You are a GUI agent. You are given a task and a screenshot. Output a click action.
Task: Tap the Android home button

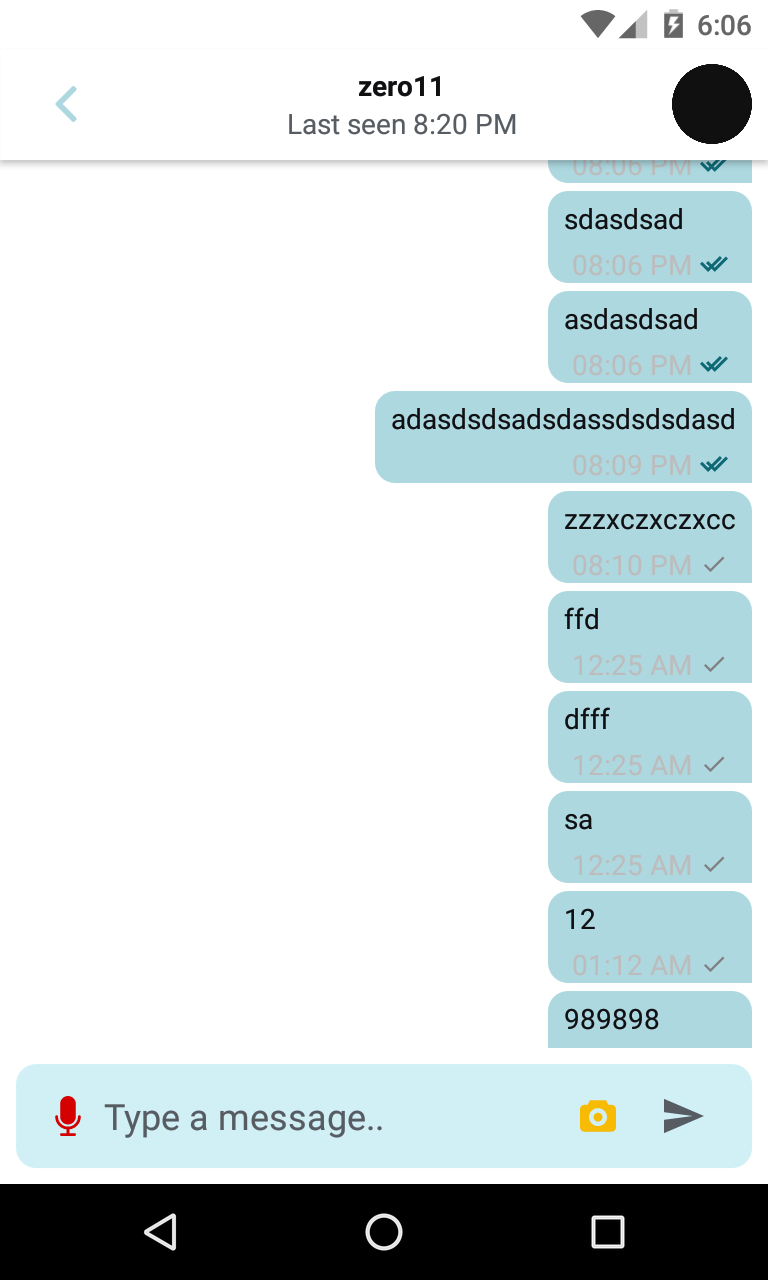[x=384, y=1232]
